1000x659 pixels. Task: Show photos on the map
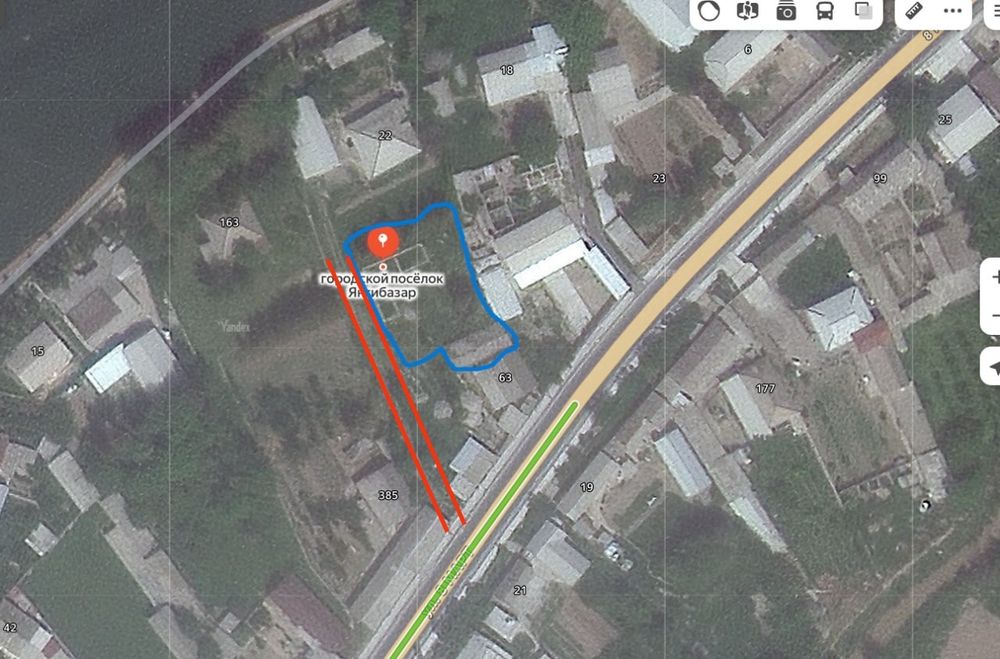tap(787, 12)
